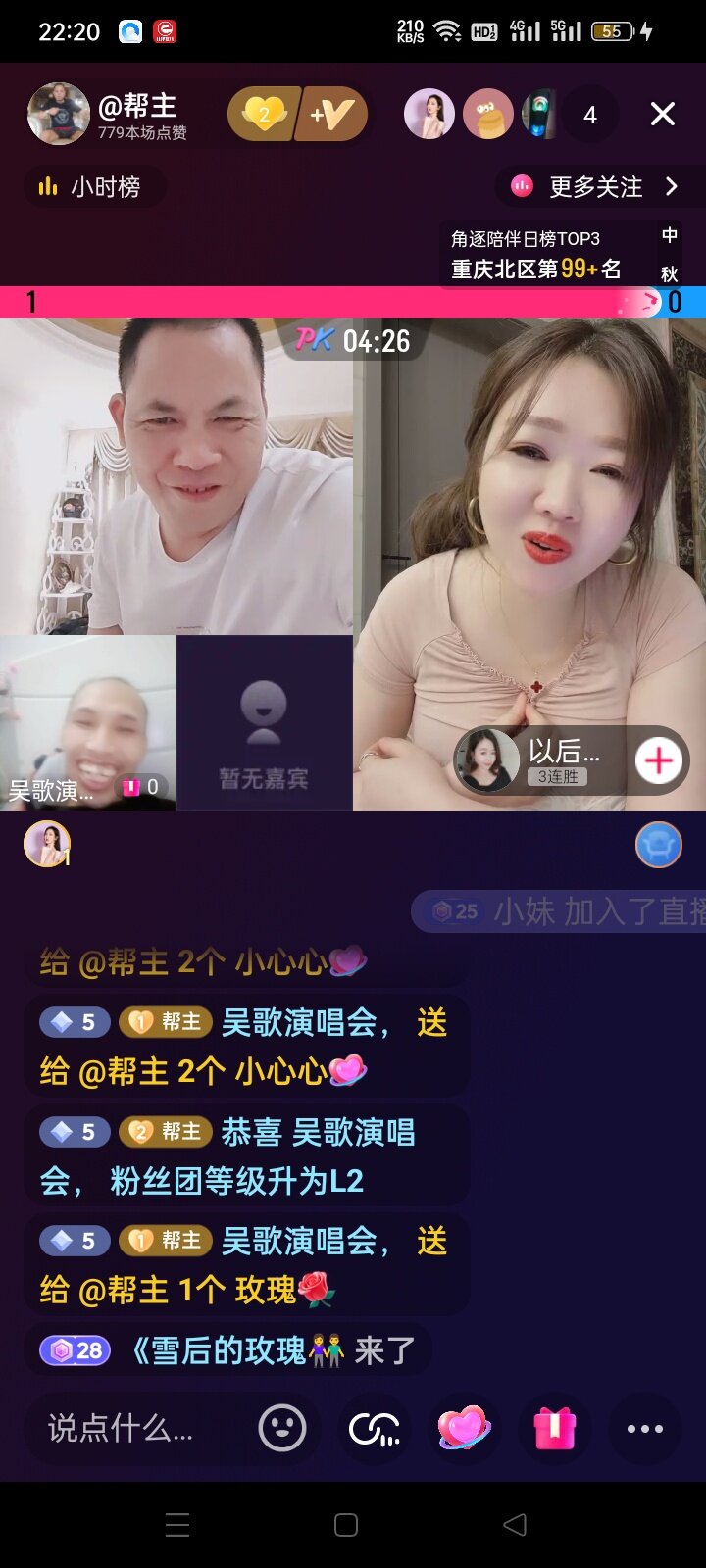Tap the empty guest seat 暂无嘉宾

pyautogui.click(x=264, y=723)
